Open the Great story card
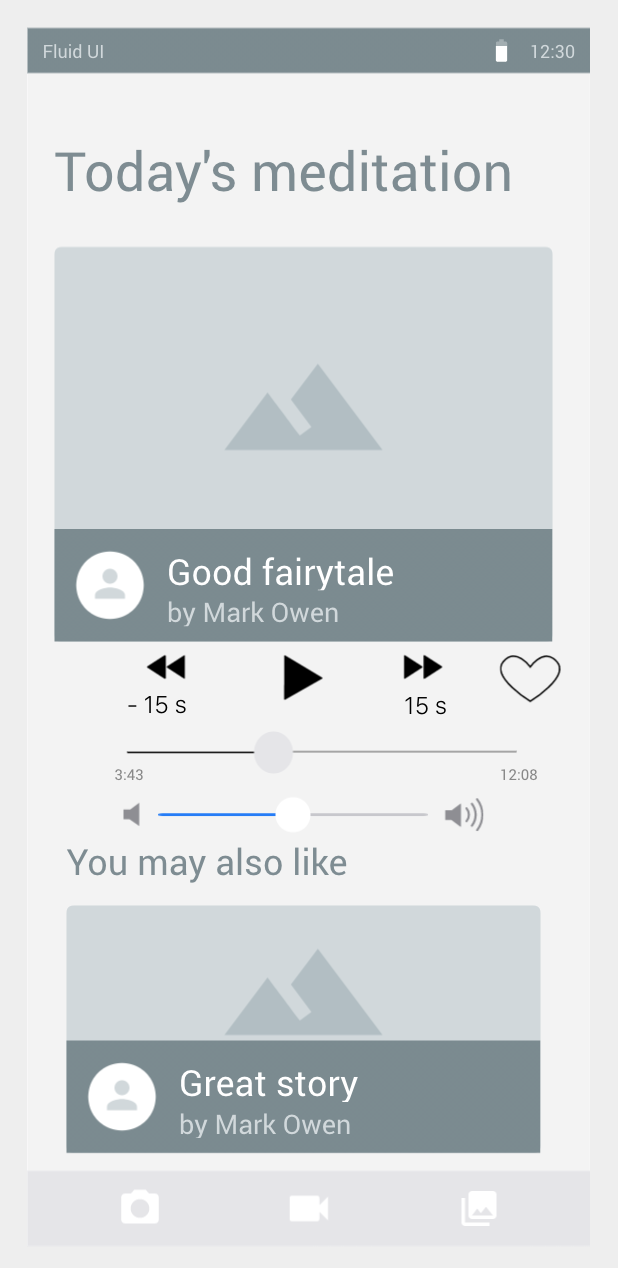 (x=303, y=1028)
